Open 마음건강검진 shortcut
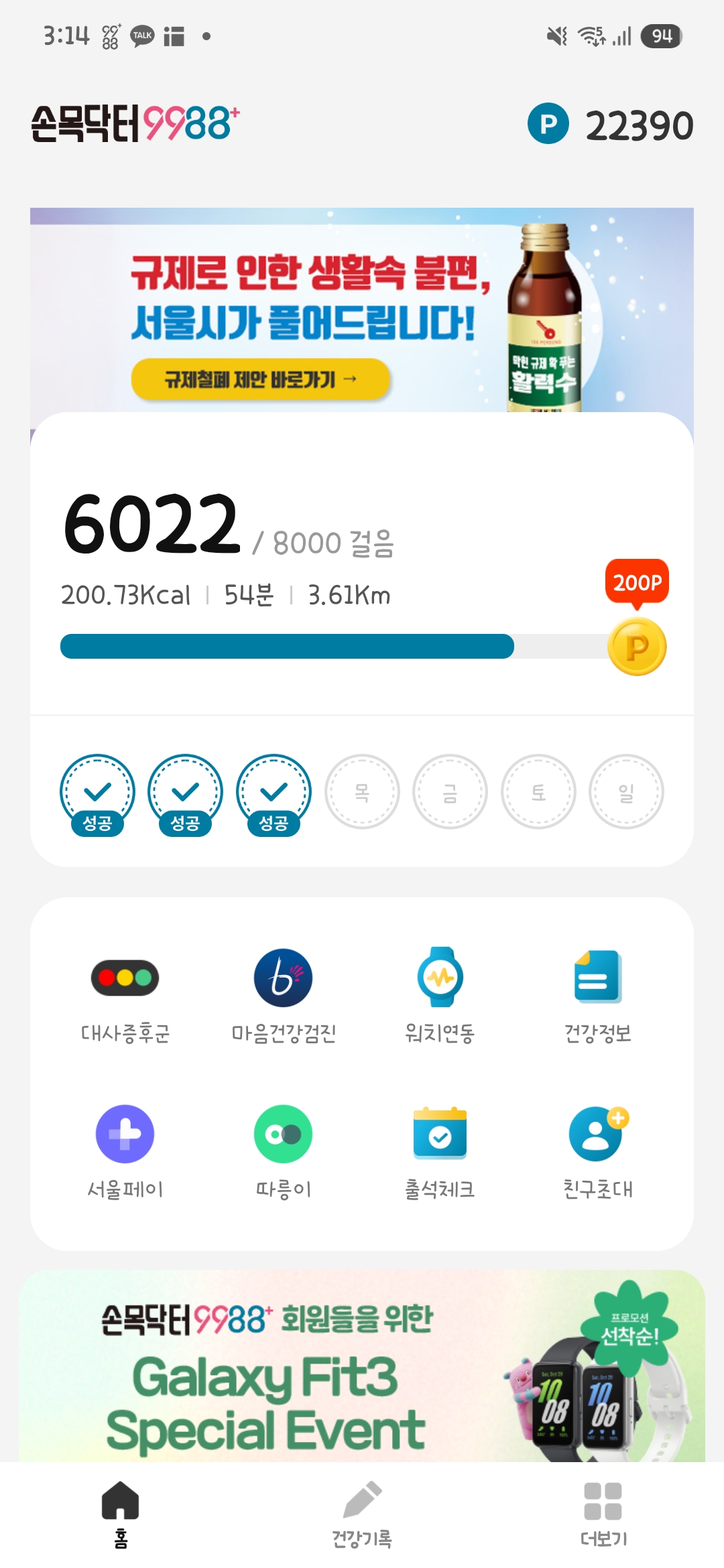The height and width of the screenshot is (1568, 724). pos(283,996)
